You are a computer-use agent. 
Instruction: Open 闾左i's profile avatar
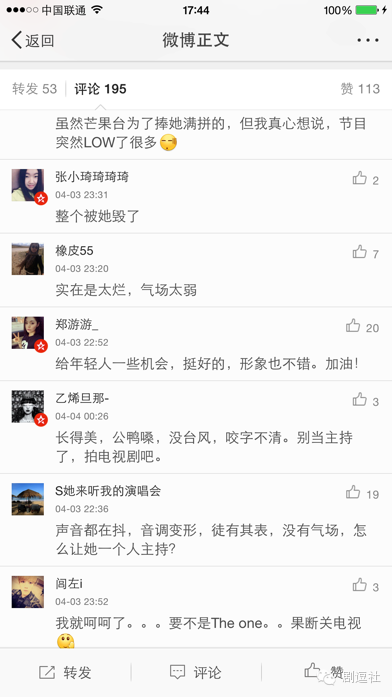(28, 592)
